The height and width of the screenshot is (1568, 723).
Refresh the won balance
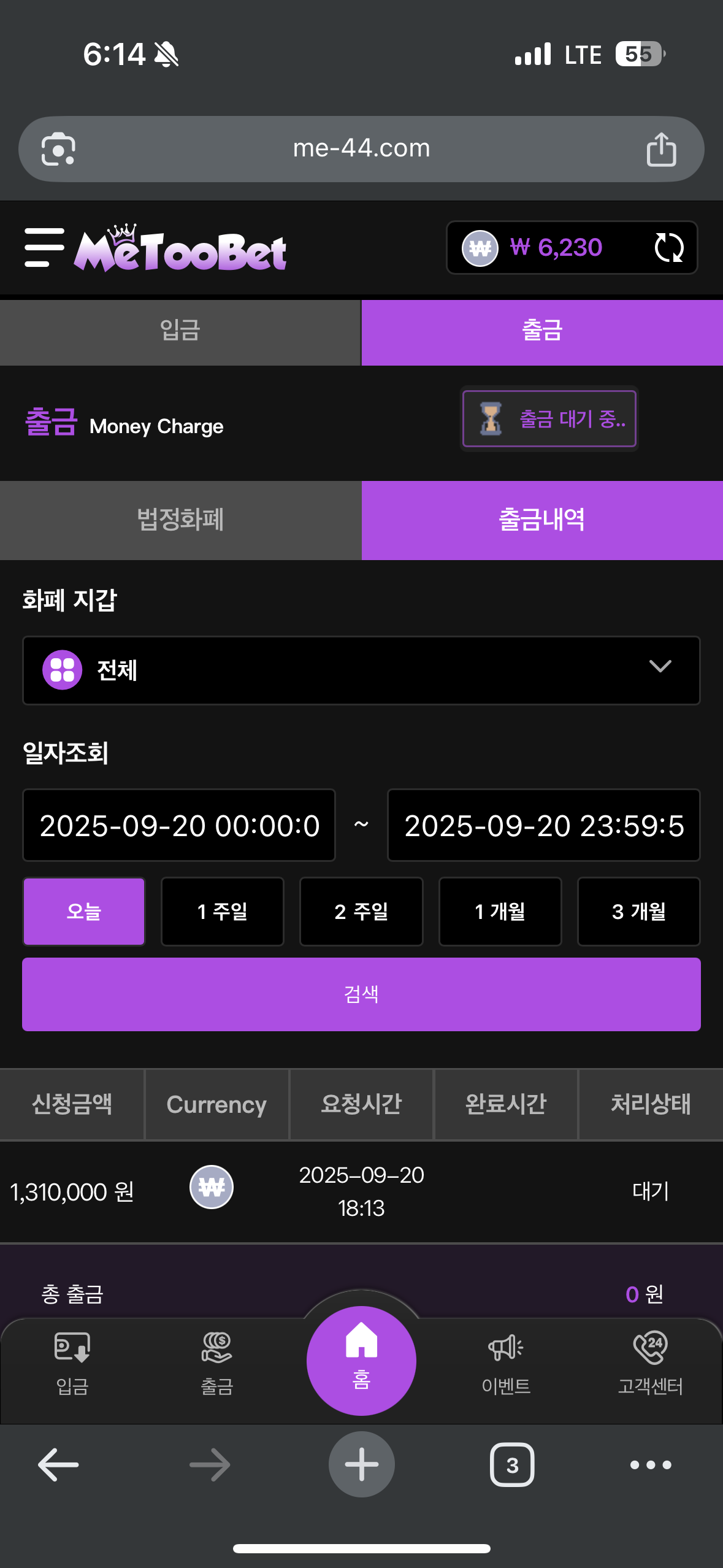pos(668,248)
